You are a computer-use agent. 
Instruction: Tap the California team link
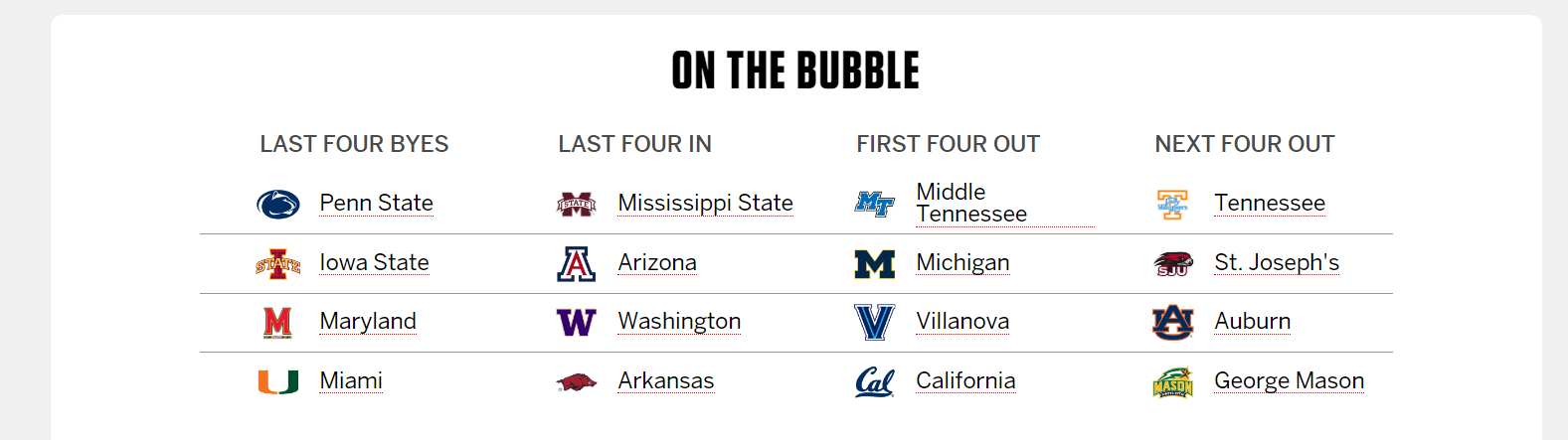(x=965, y=381)
